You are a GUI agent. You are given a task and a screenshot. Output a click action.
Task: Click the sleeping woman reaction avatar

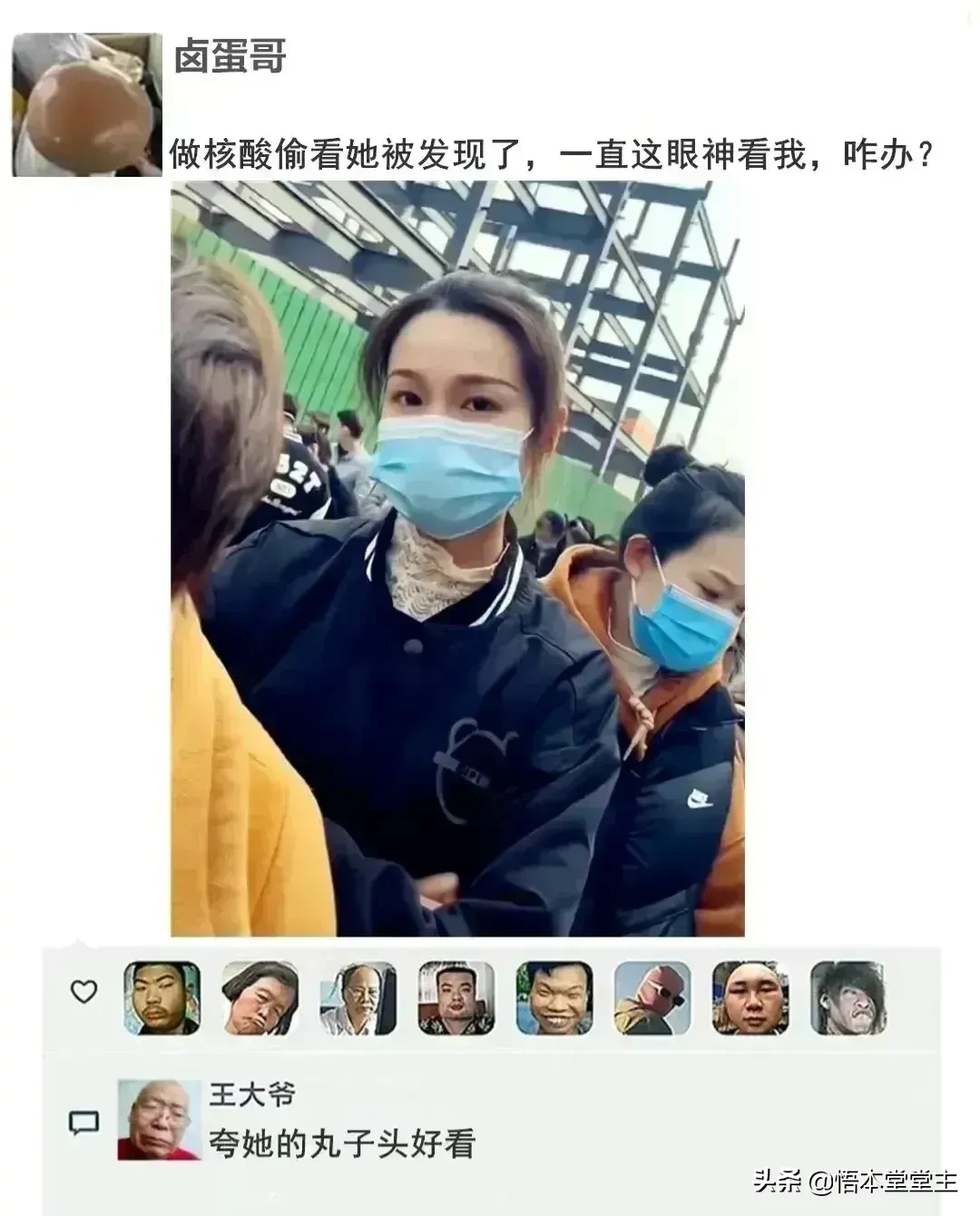[257, 998]
